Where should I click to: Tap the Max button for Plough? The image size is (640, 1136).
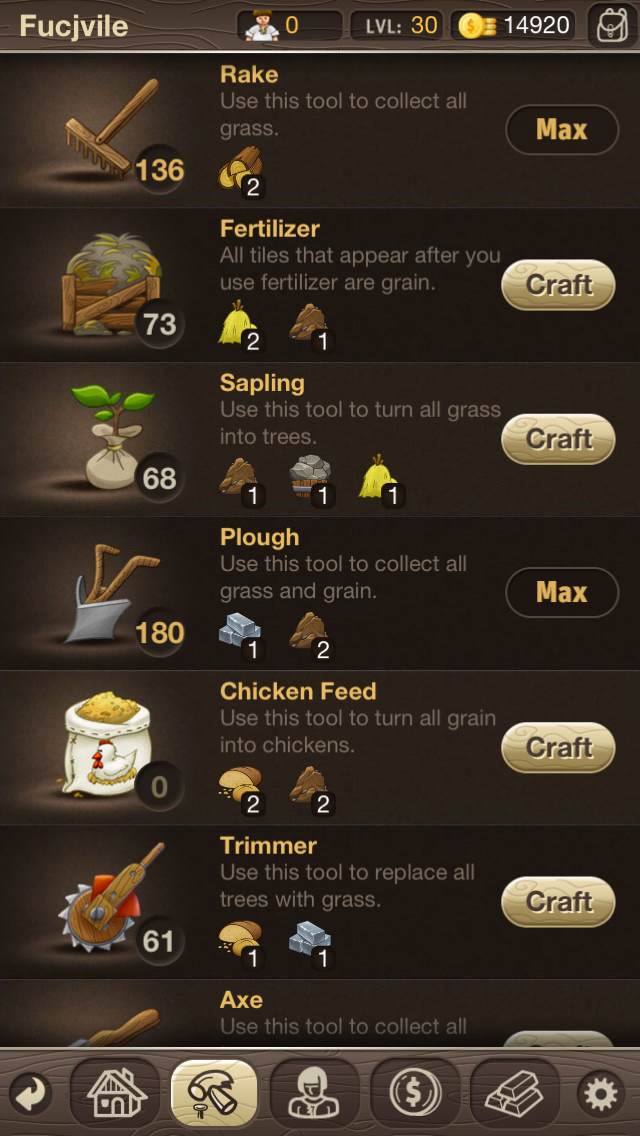[561, 592]
